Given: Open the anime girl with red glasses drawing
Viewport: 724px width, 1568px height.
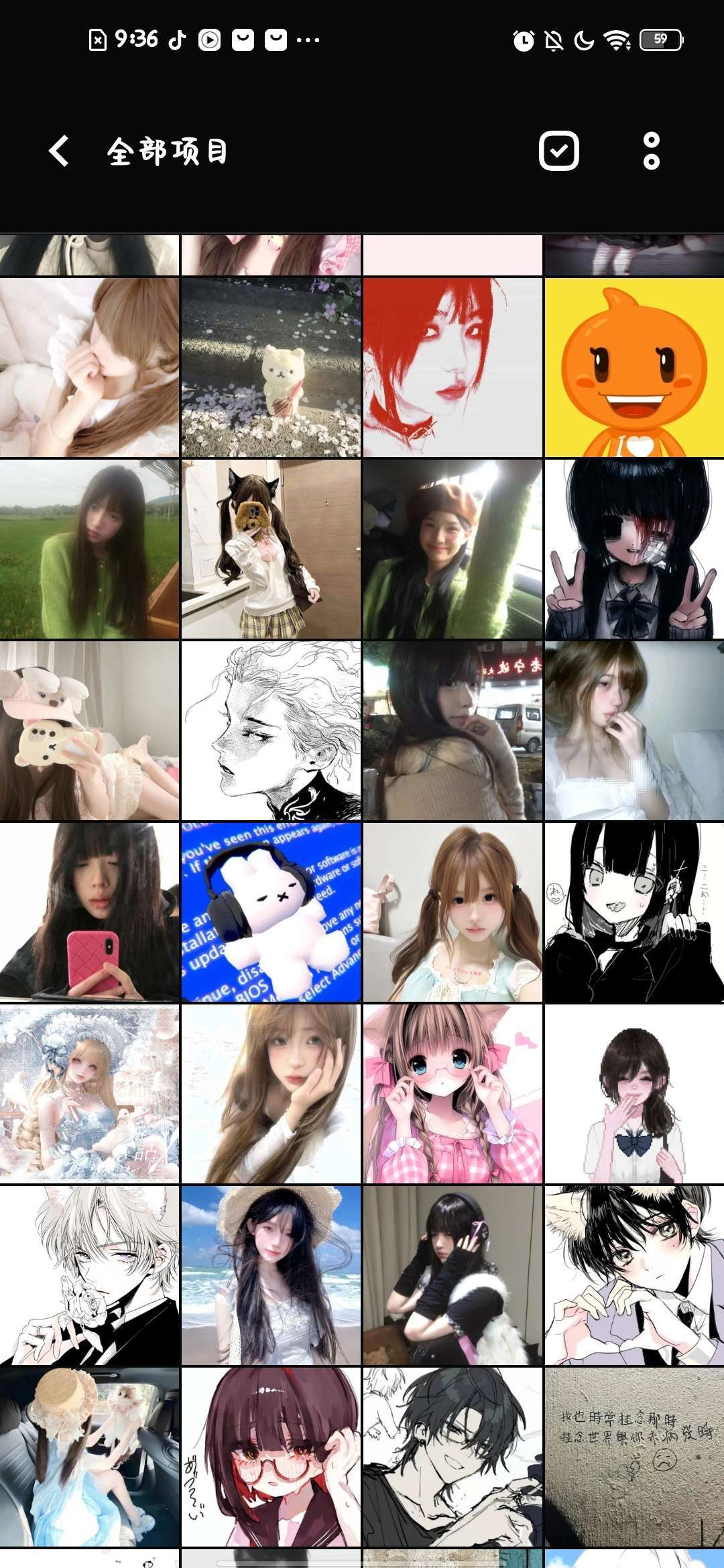Looking at the screenshot, I should pos(271,1457).
